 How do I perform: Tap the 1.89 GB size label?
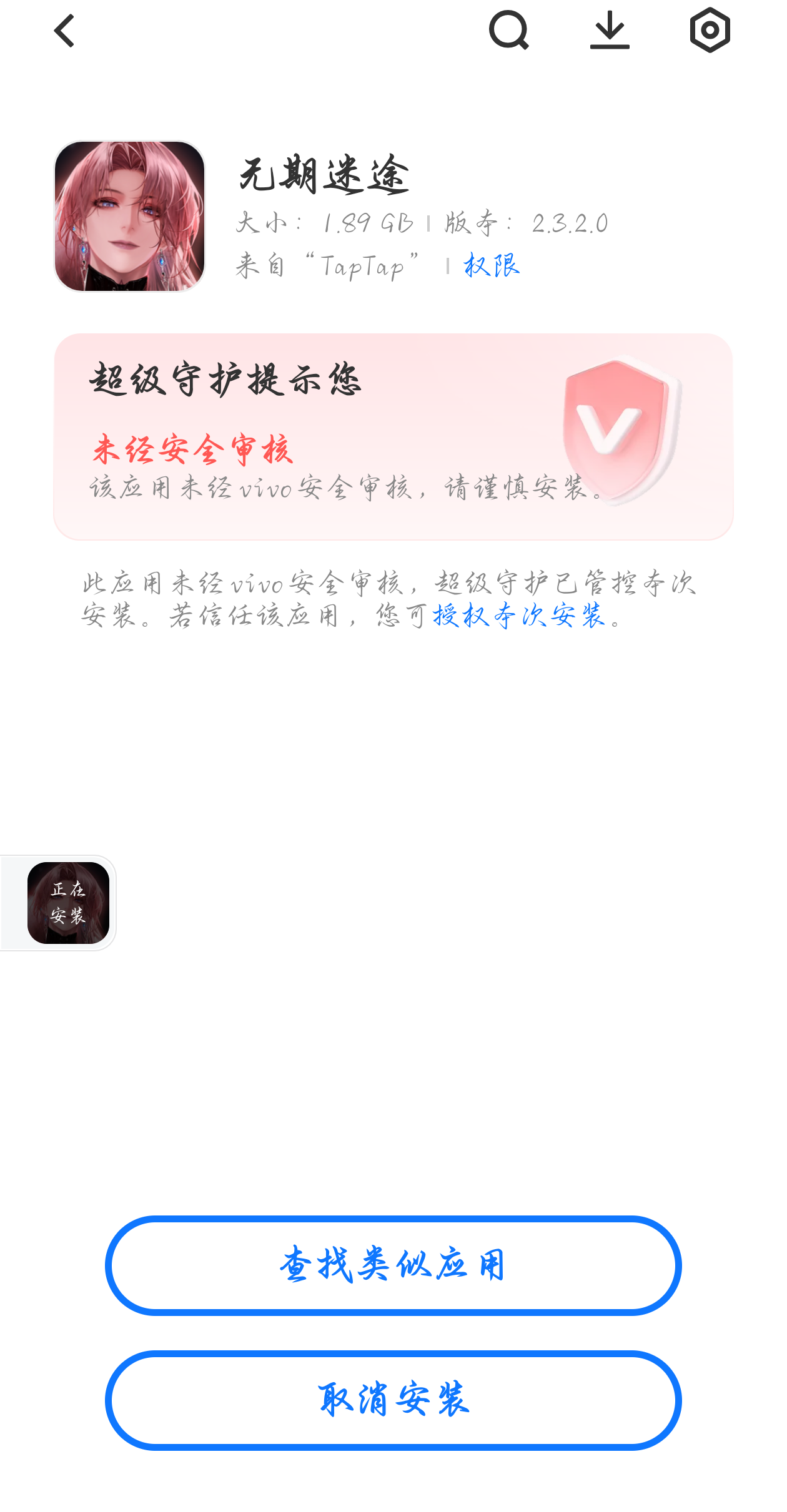click(368, 222)
